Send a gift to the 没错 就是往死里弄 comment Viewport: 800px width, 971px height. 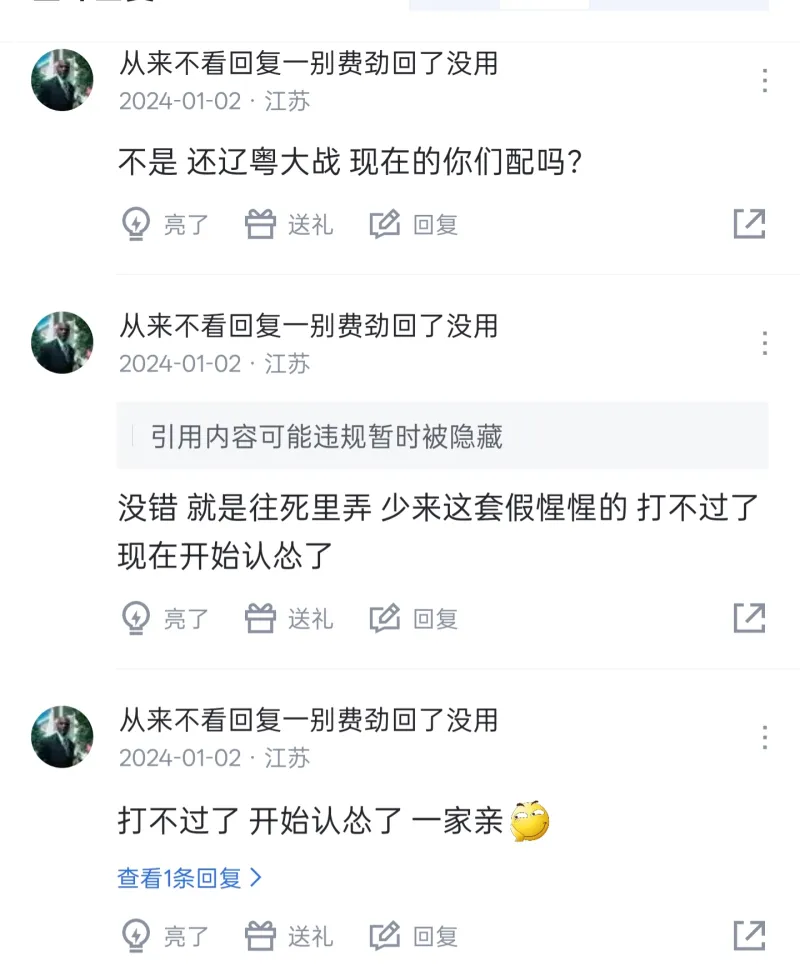[289, 618]
